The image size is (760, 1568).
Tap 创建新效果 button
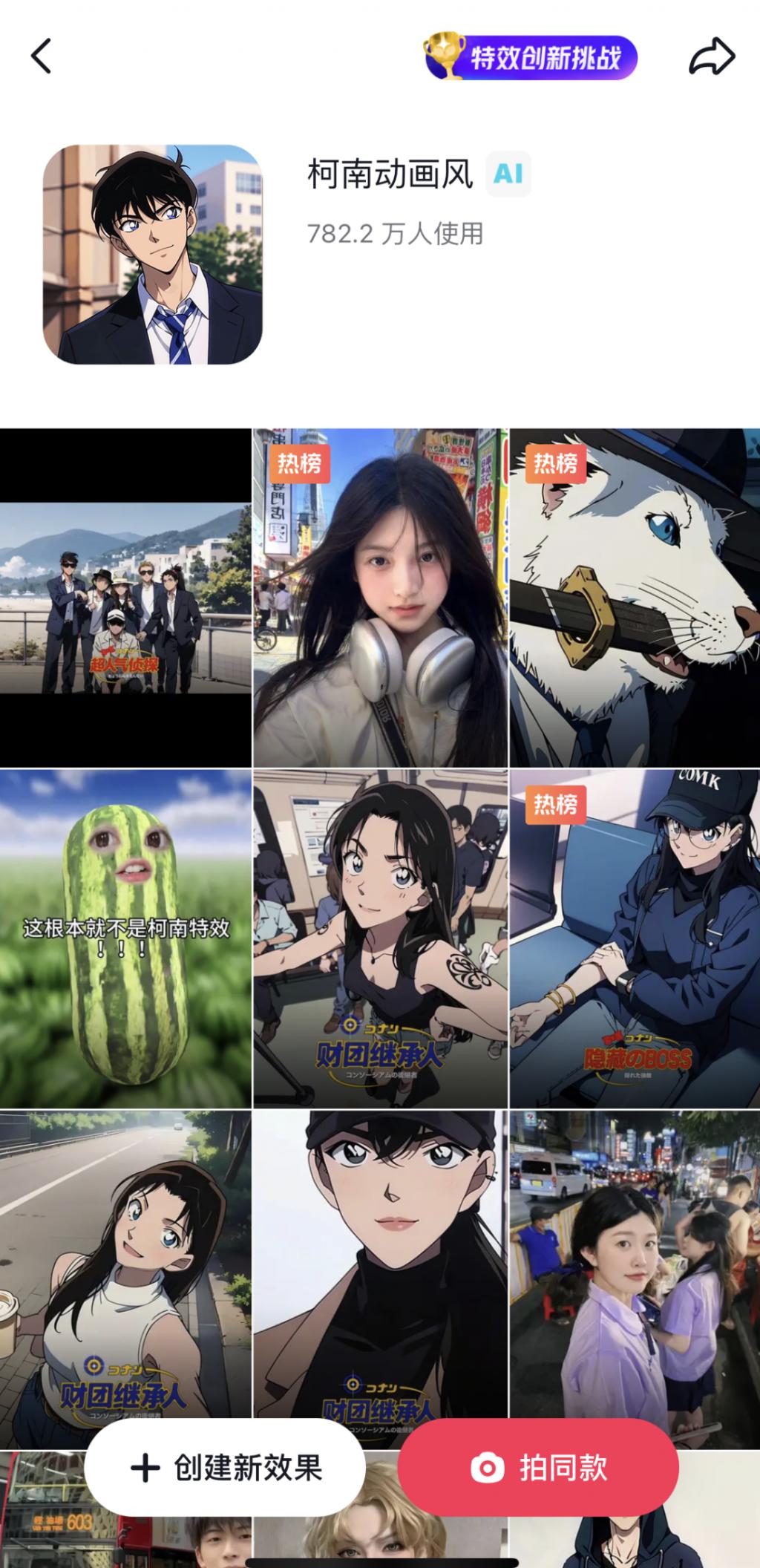pos(226,1468)
